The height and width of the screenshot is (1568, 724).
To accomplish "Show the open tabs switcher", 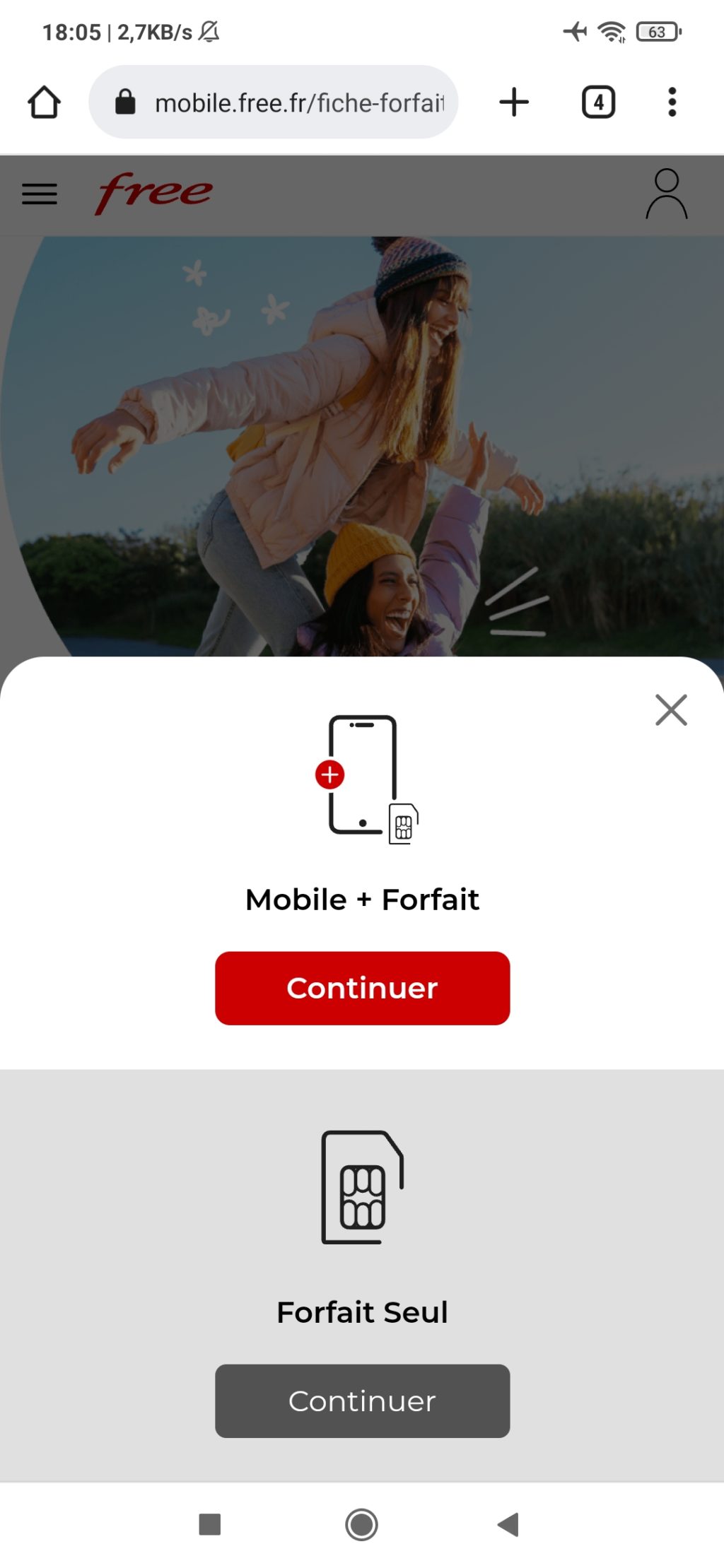I will point(598,102).
